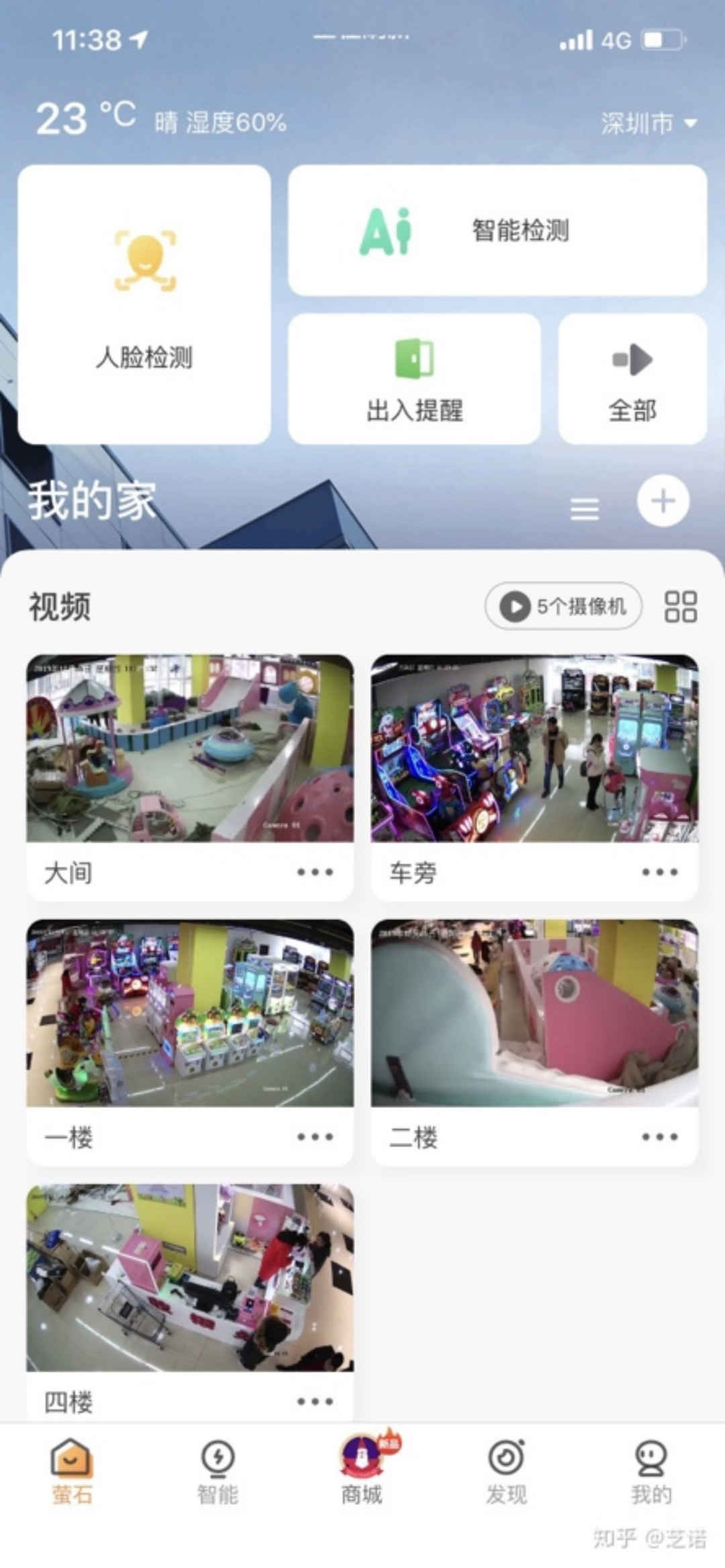Image resolution: width=725 pixels, height=1568 pixels.
Task: Open the 一楼 camera feed
Action: 190,1013
